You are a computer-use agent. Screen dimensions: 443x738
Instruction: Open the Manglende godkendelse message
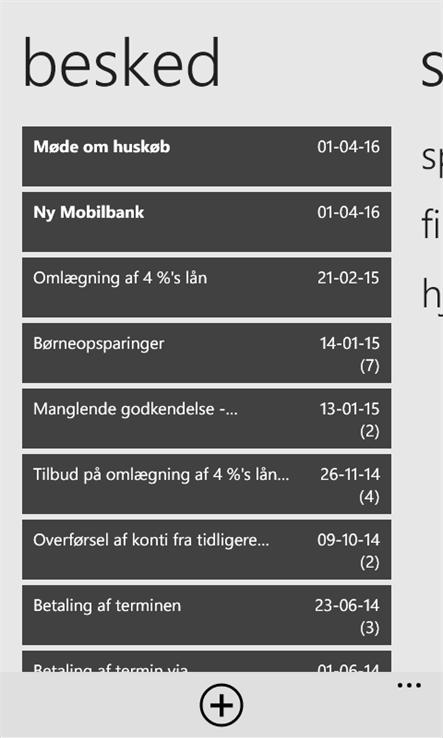pyautogui.click(x=206, y=418)
